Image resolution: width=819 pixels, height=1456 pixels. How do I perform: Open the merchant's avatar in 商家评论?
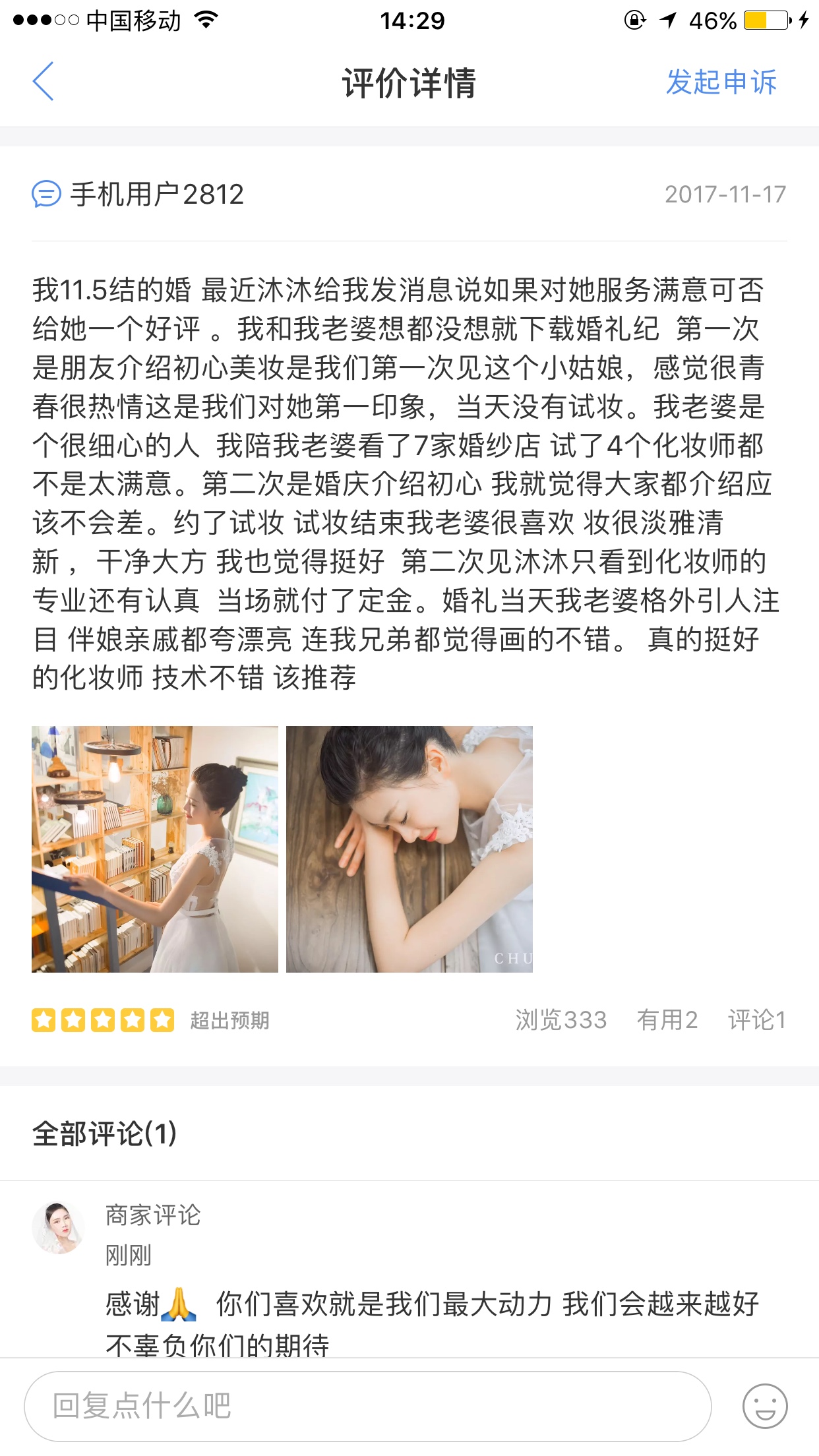click(x=59, y=1228)
